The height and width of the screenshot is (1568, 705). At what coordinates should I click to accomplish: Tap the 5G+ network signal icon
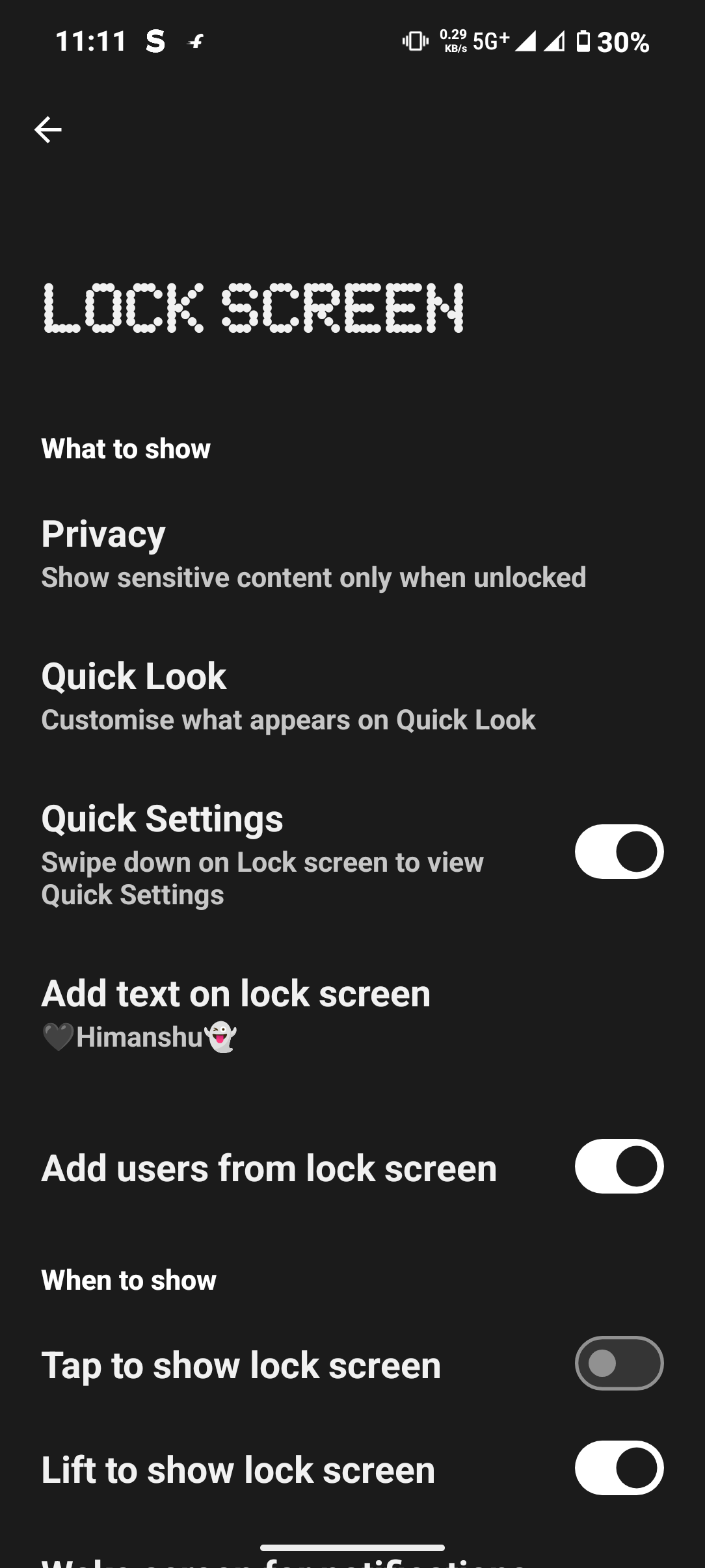[492, 40]
